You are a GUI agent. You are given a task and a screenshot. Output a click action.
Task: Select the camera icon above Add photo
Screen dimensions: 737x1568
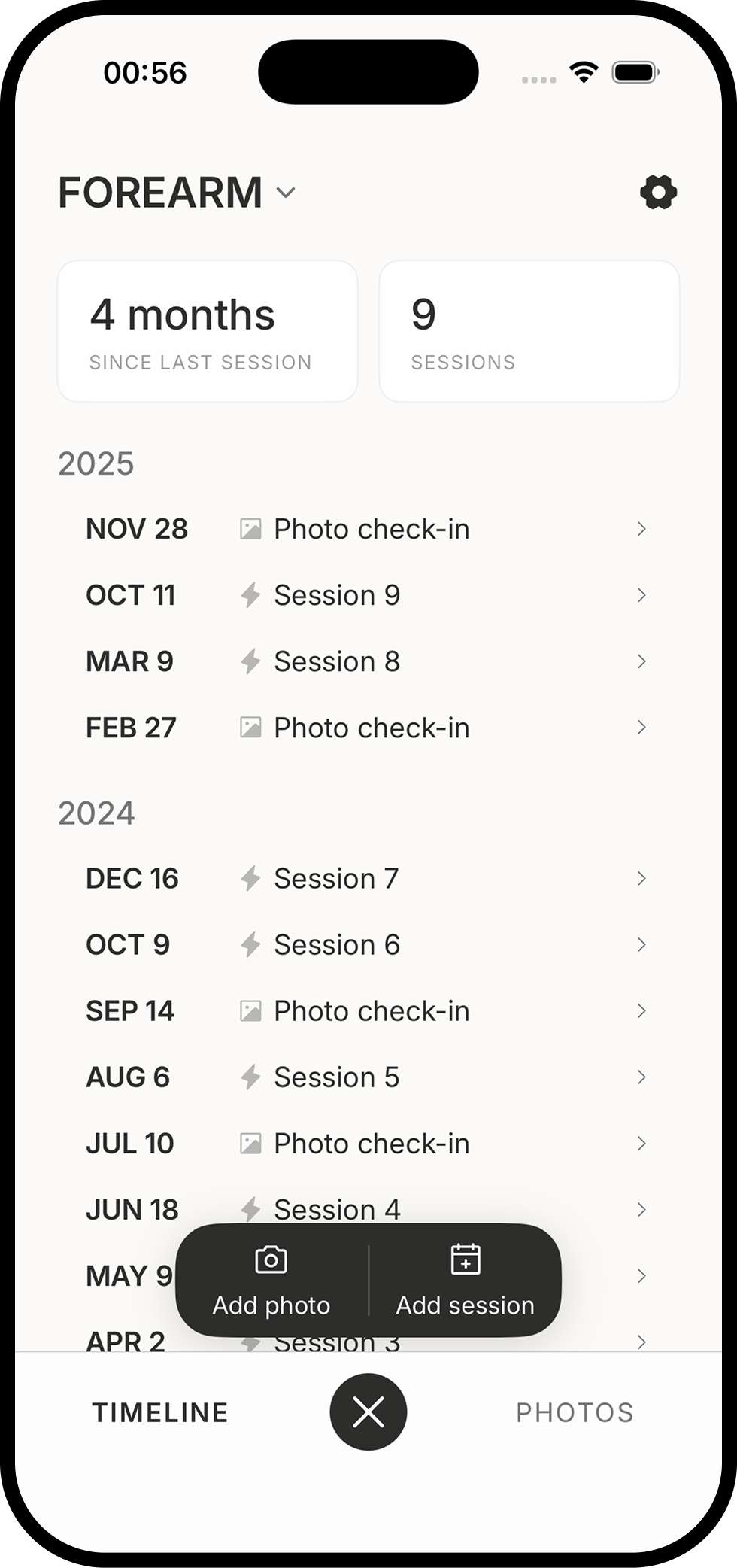tap(270, 1260)
